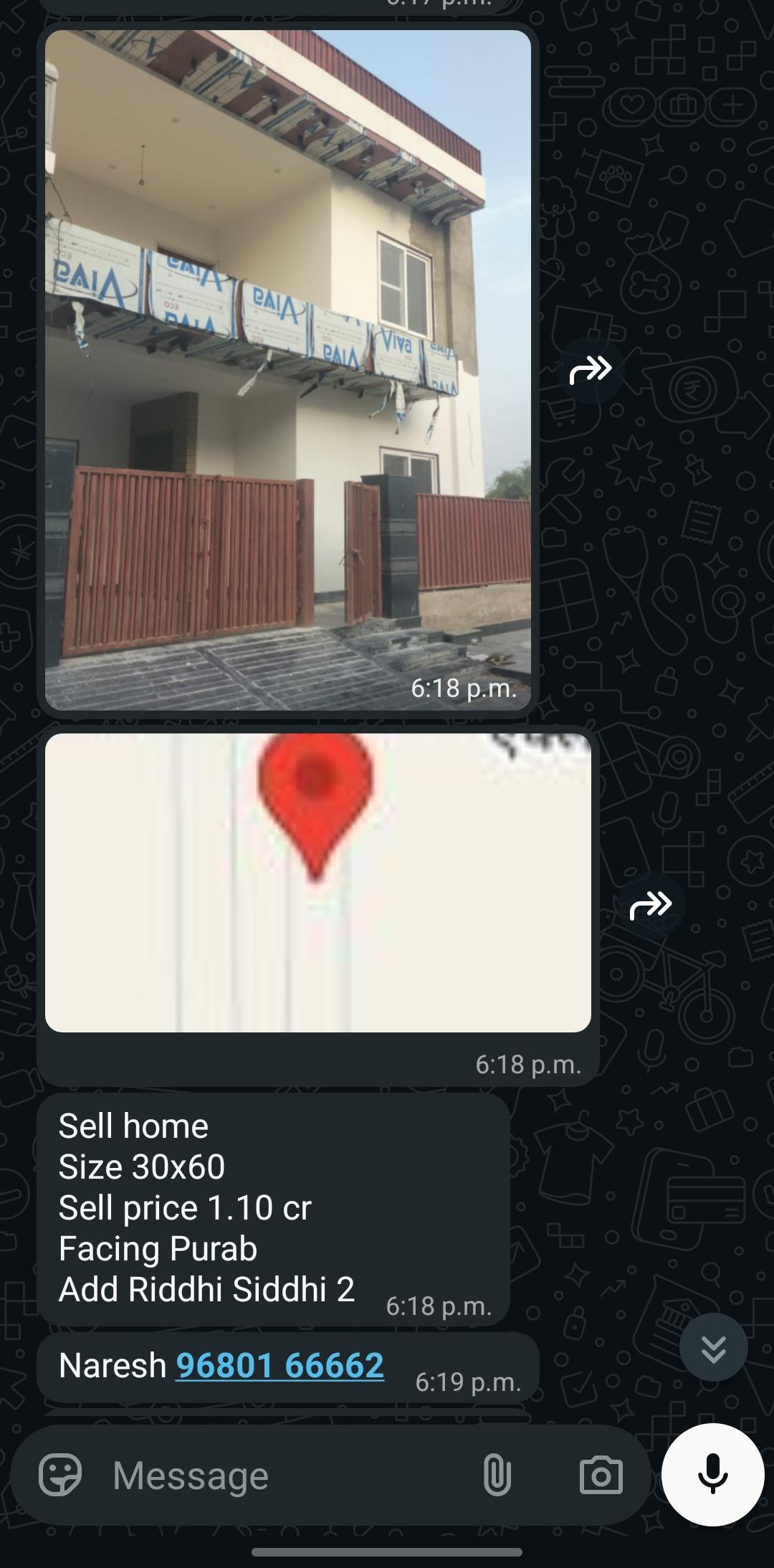Open the emoji and sticker picker
Viewport: 774px width, 1568px height.
(x=60, y=1475)
